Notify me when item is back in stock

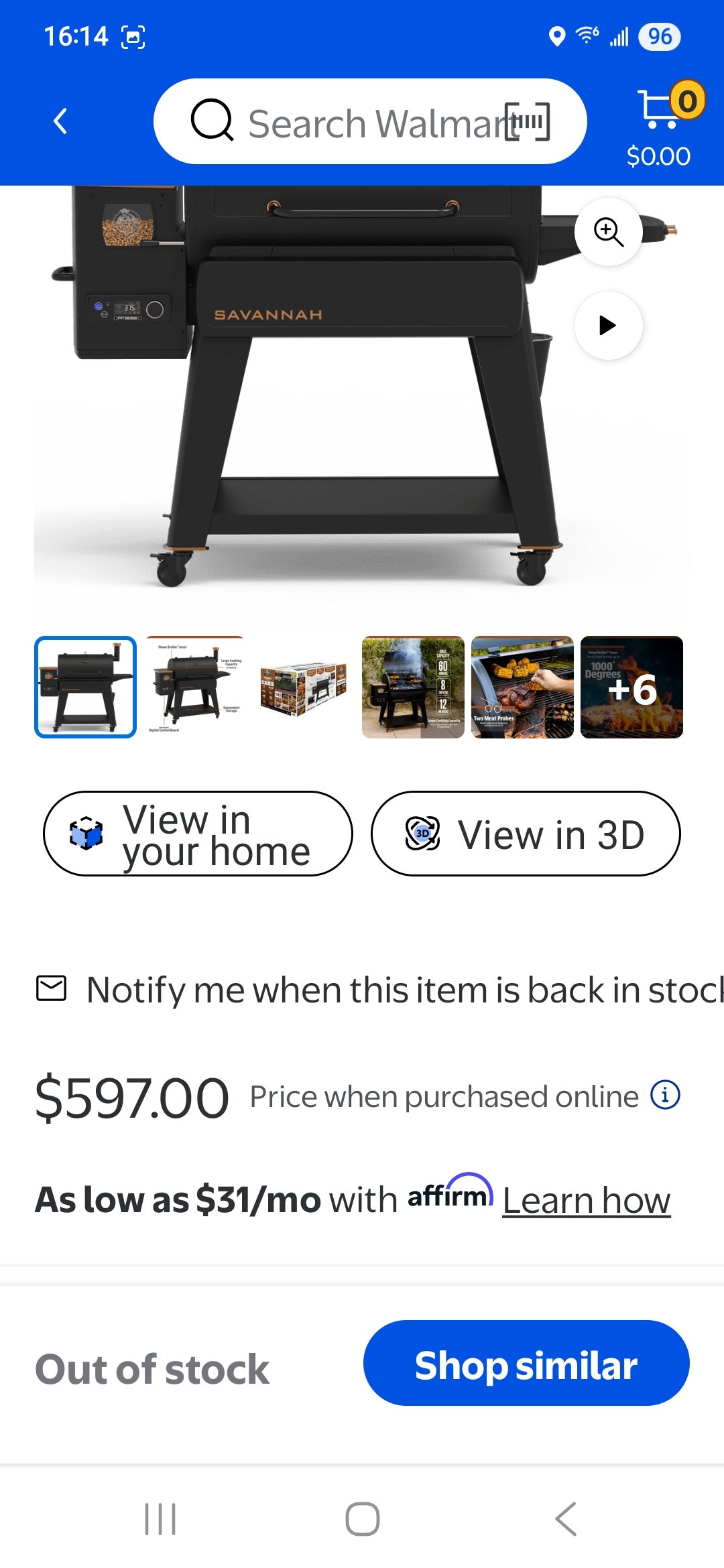[379, 990]
